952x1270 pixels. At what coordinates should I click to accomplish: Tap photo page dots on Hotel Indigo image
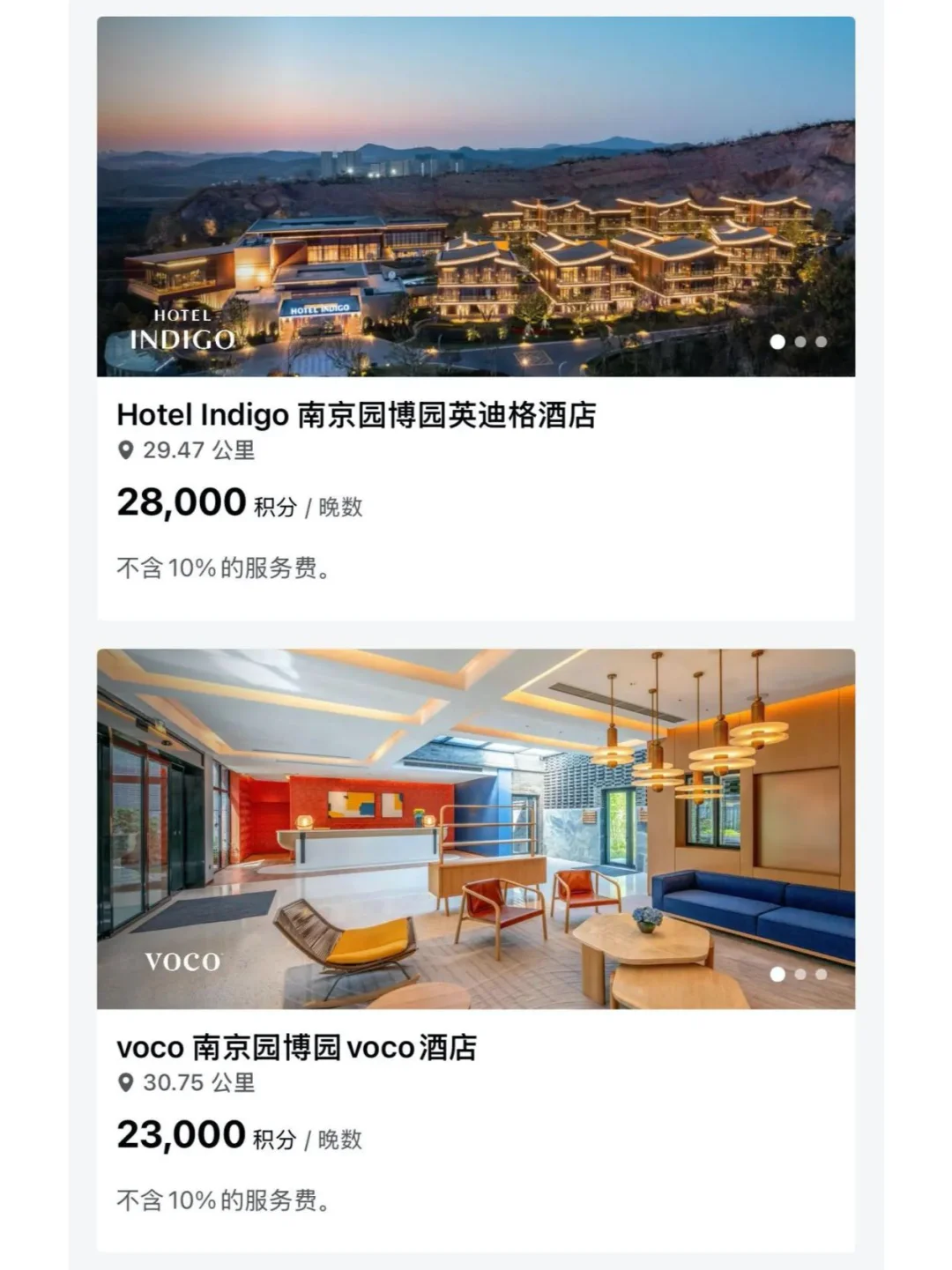[x=799, y=342]
